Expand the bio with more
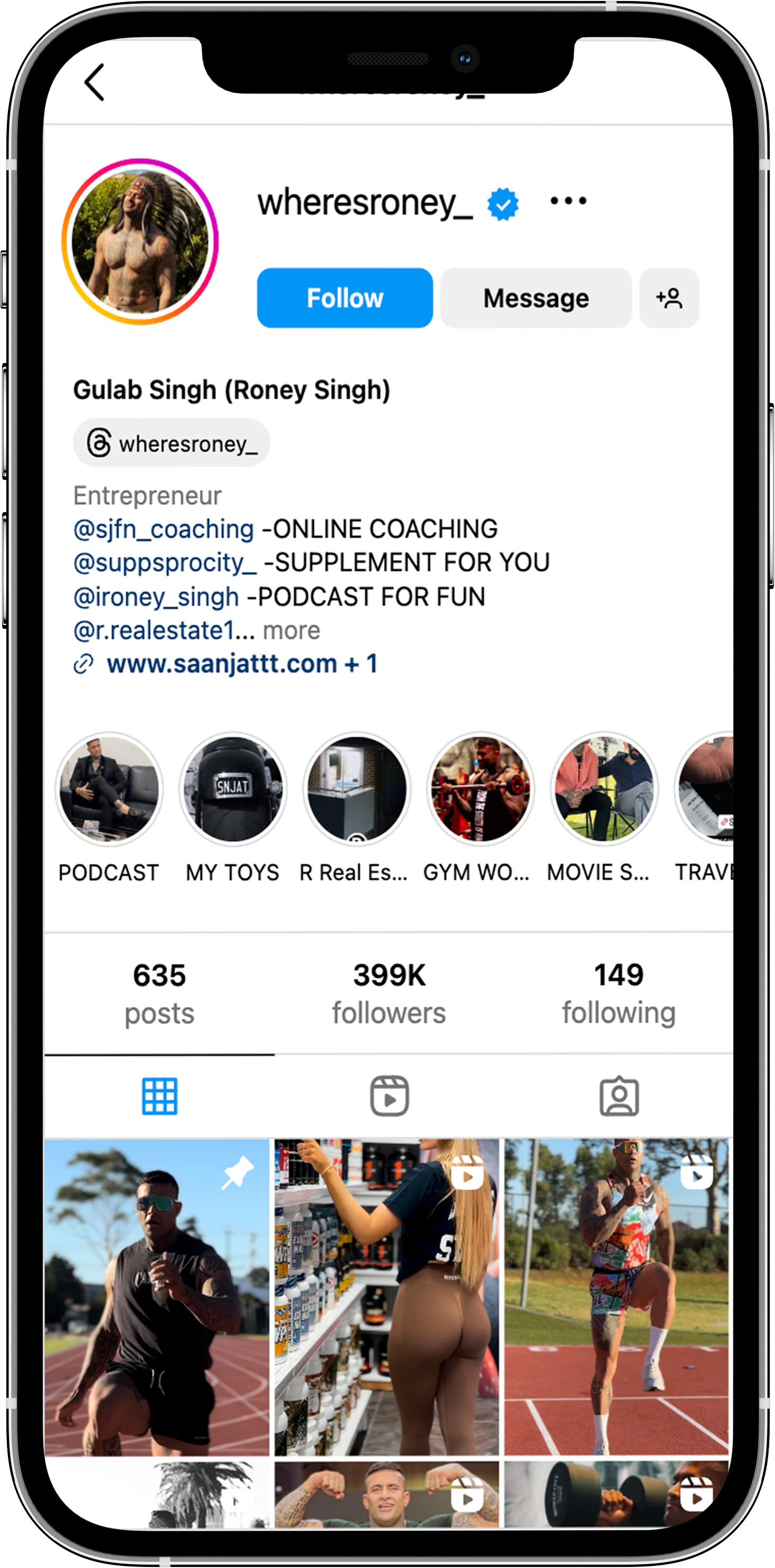Image resolution: width=775 pixels, height=1568 pixels. [x=291, y=631]
